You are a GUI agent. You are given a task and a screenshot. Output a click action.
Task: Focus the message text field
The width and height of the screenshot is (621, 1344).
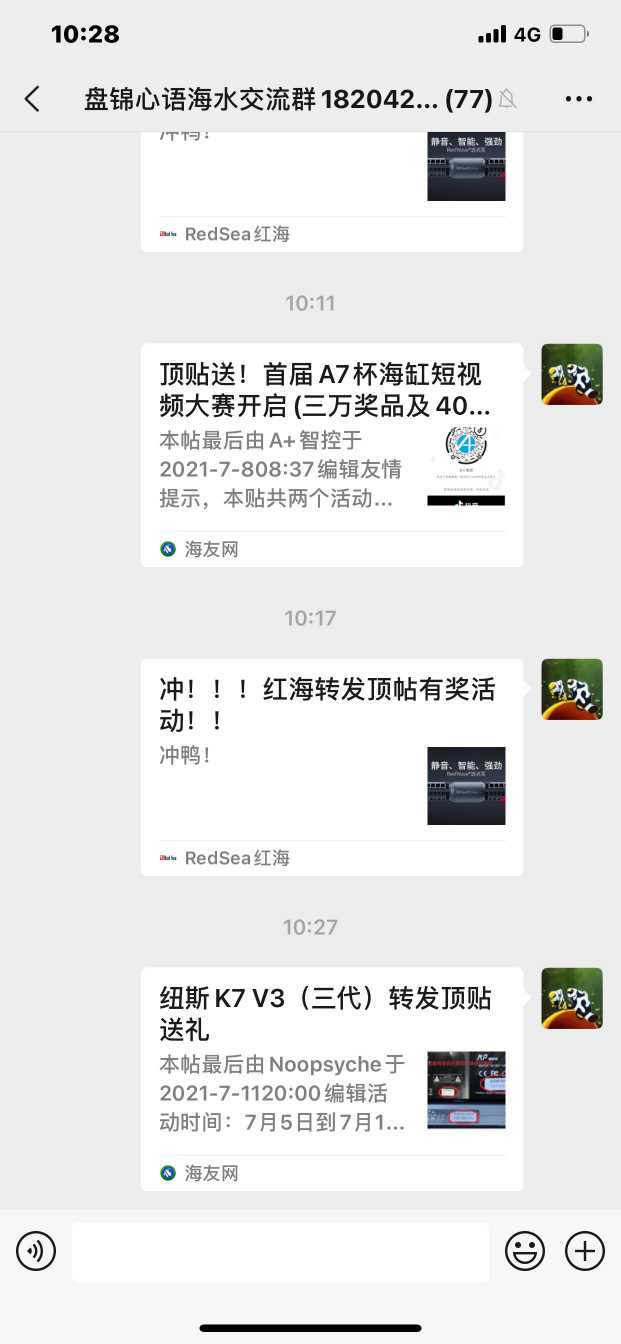click(280, 1251)
